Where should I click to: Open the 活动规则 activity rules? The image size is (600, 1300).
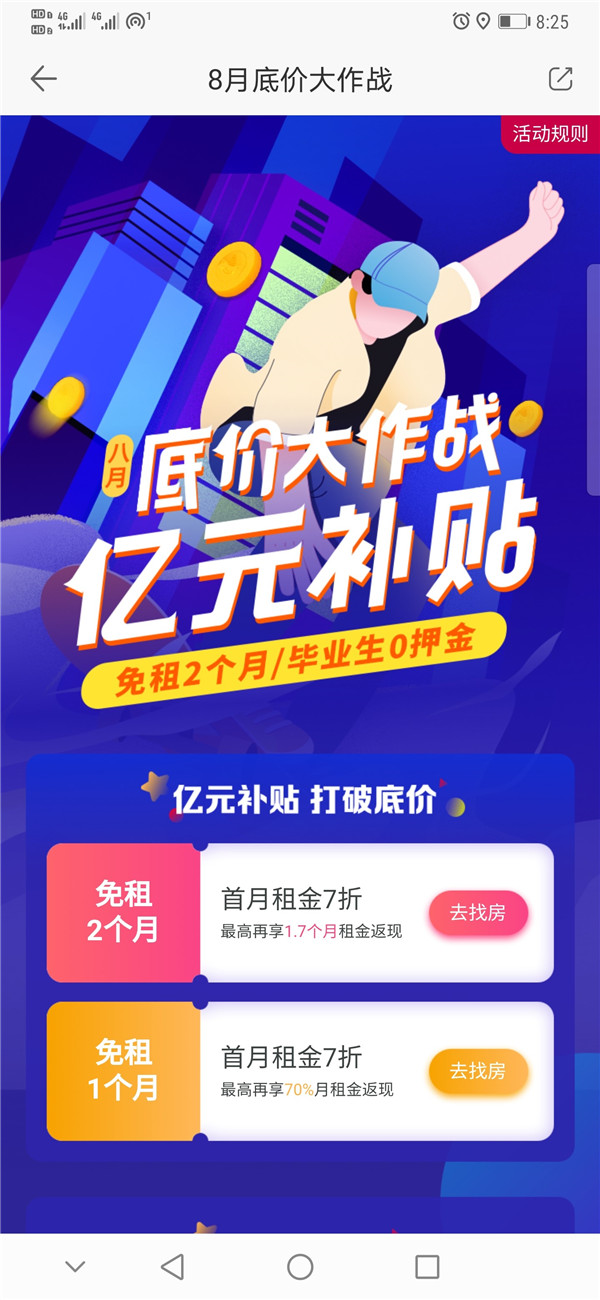tap(550, 134)
